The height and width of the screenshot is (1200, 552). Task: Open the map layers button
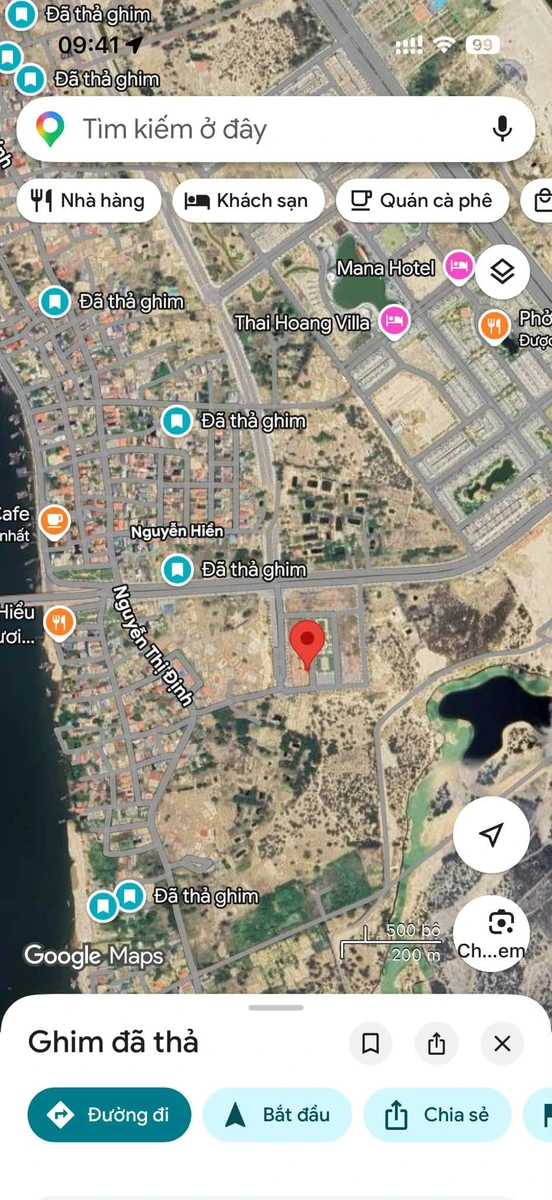(502, 270)
